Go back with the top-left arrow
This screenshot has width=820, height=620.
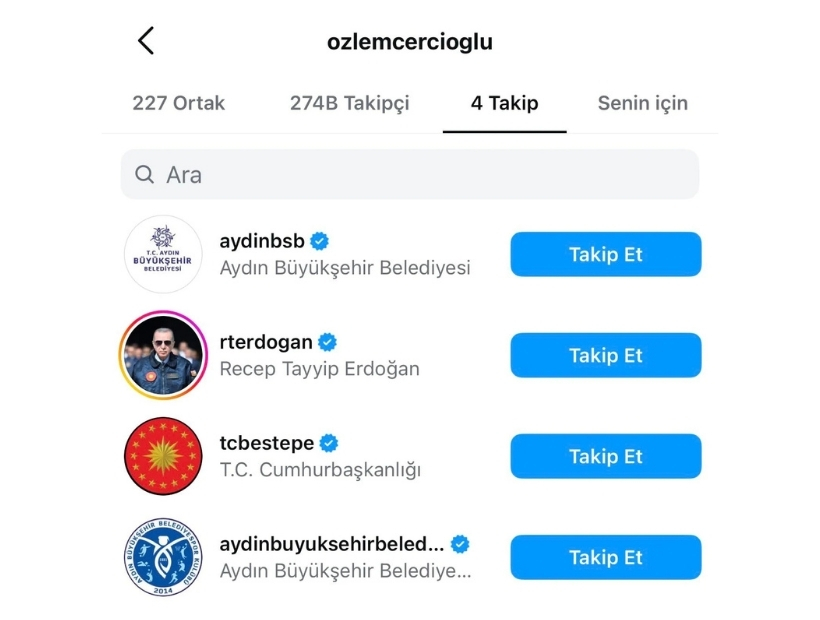(146, 41)
